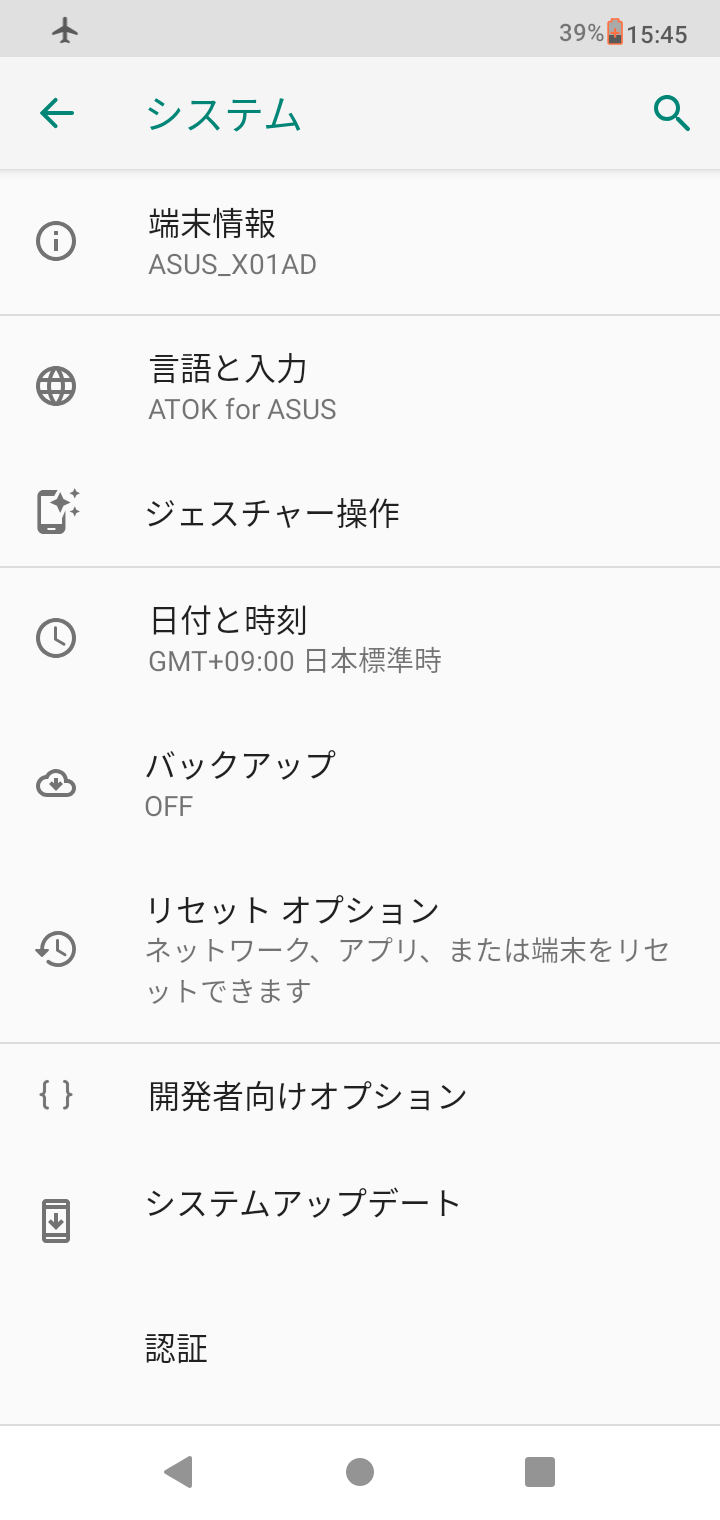Open 端末情報 device info
Screen dimensions: 720x1520
pyautogui.click(x=360, y=242)
